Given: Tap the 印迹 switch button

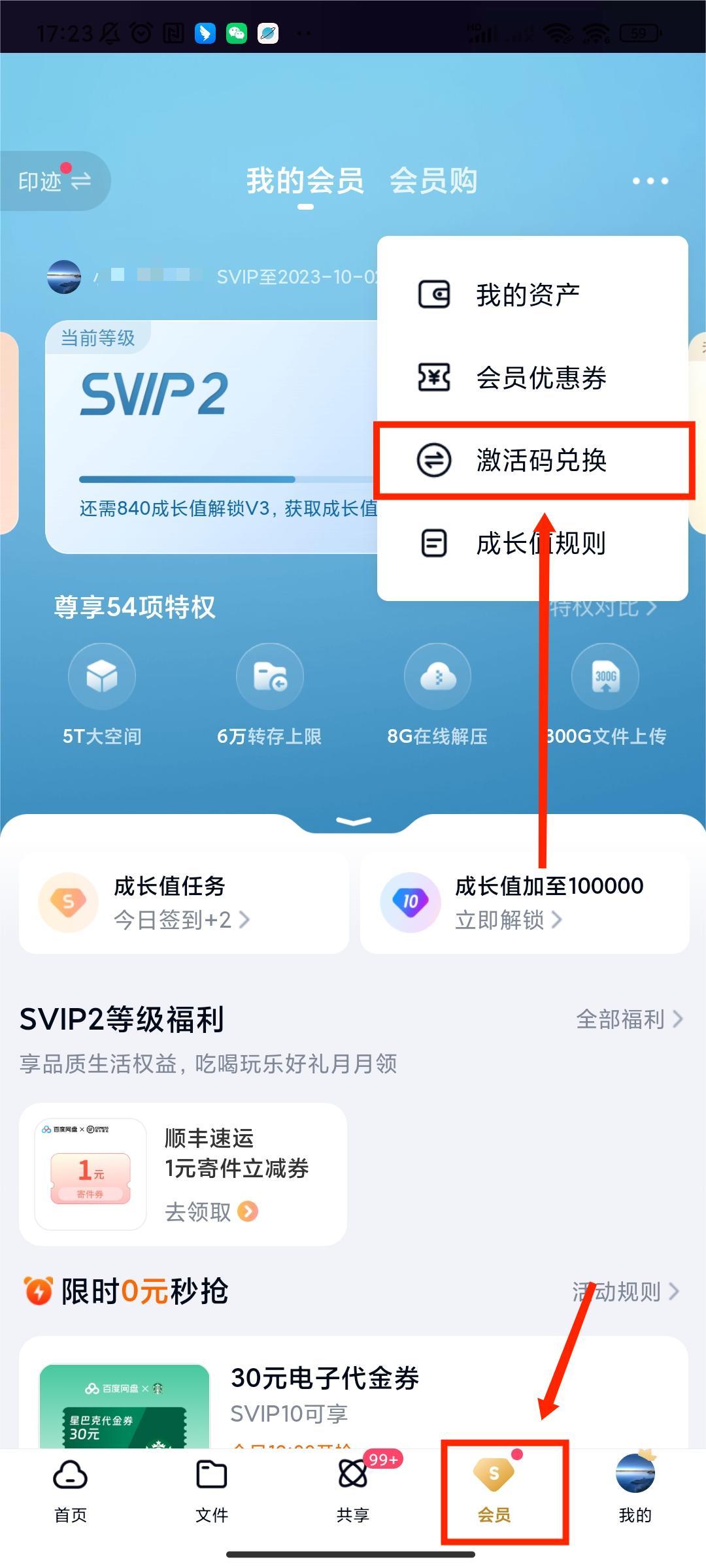Looking at the screenshot, I should tap(55, 181).
